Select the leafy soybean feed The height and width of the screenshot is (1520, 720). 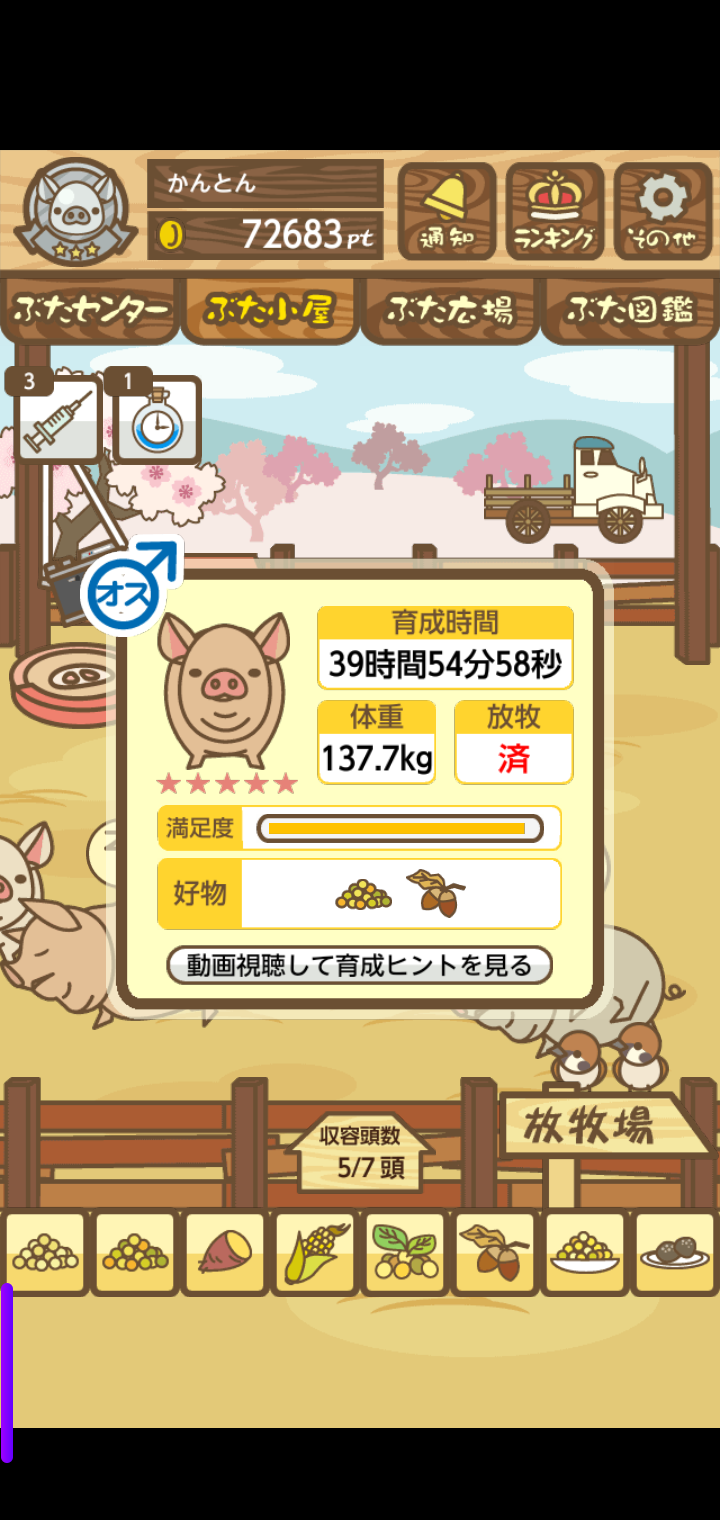point(404,1252)
